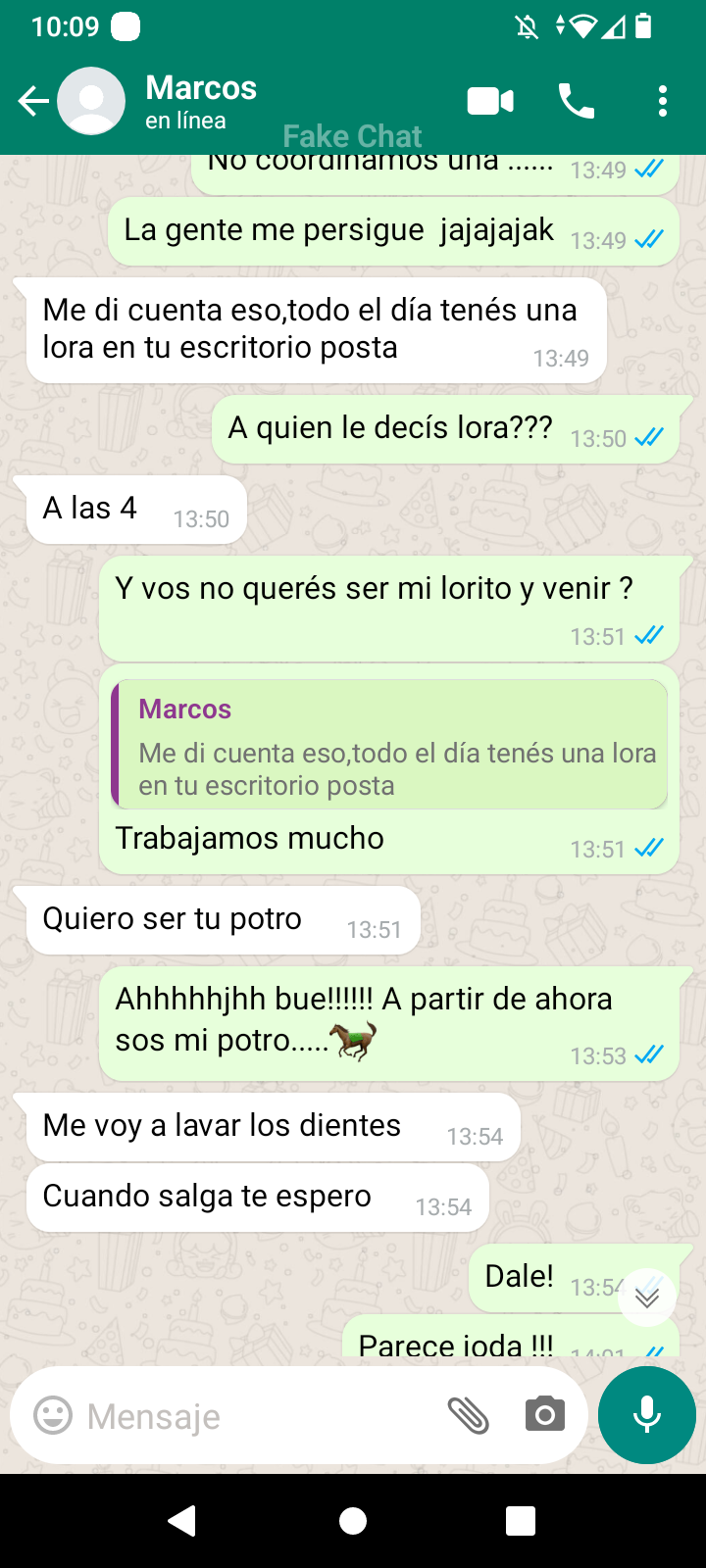
Task: Jump to the quoted Marcos message
Action: coord(390,745)
